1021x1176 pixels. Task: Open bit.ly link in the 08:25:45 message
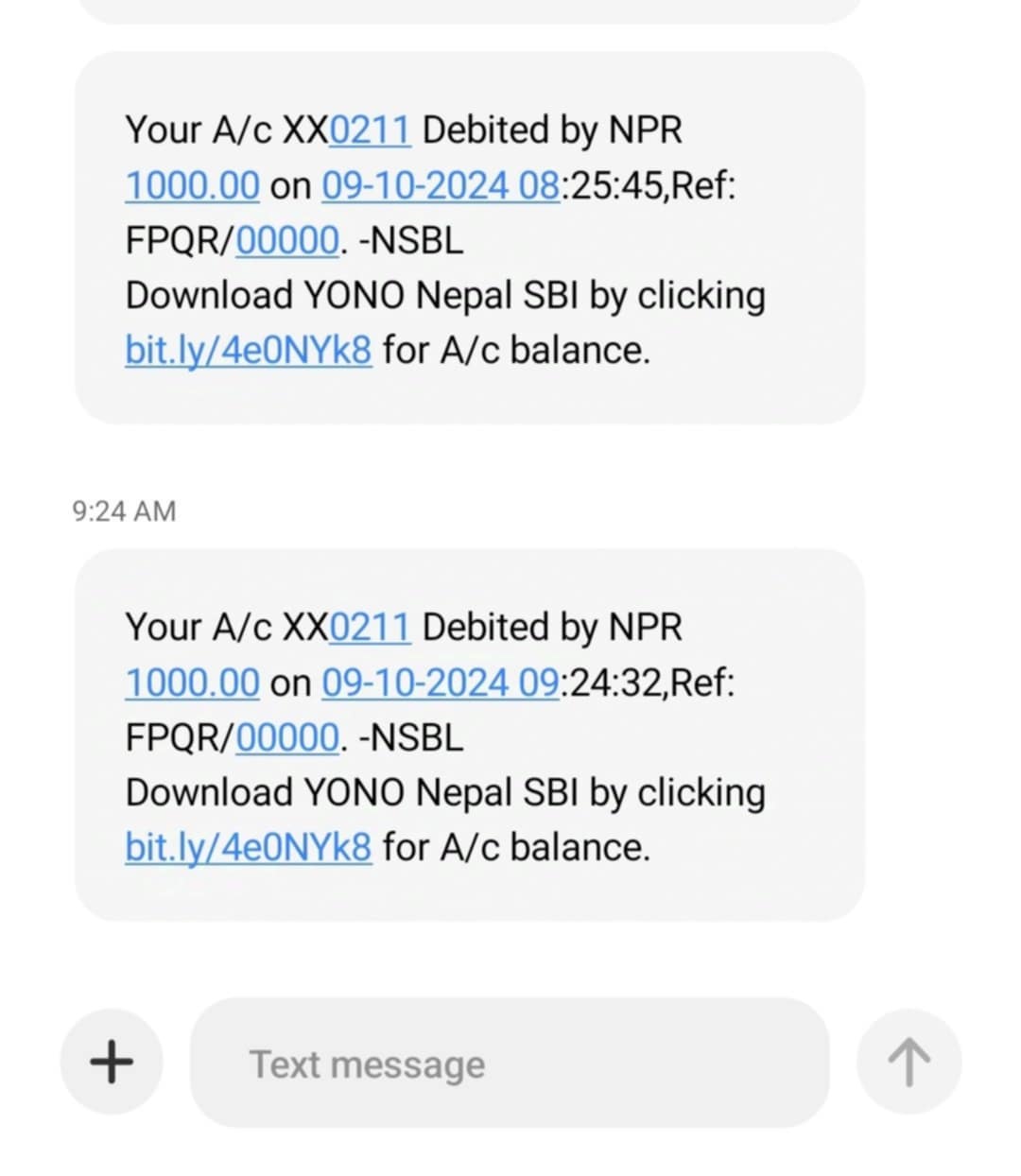249,350
